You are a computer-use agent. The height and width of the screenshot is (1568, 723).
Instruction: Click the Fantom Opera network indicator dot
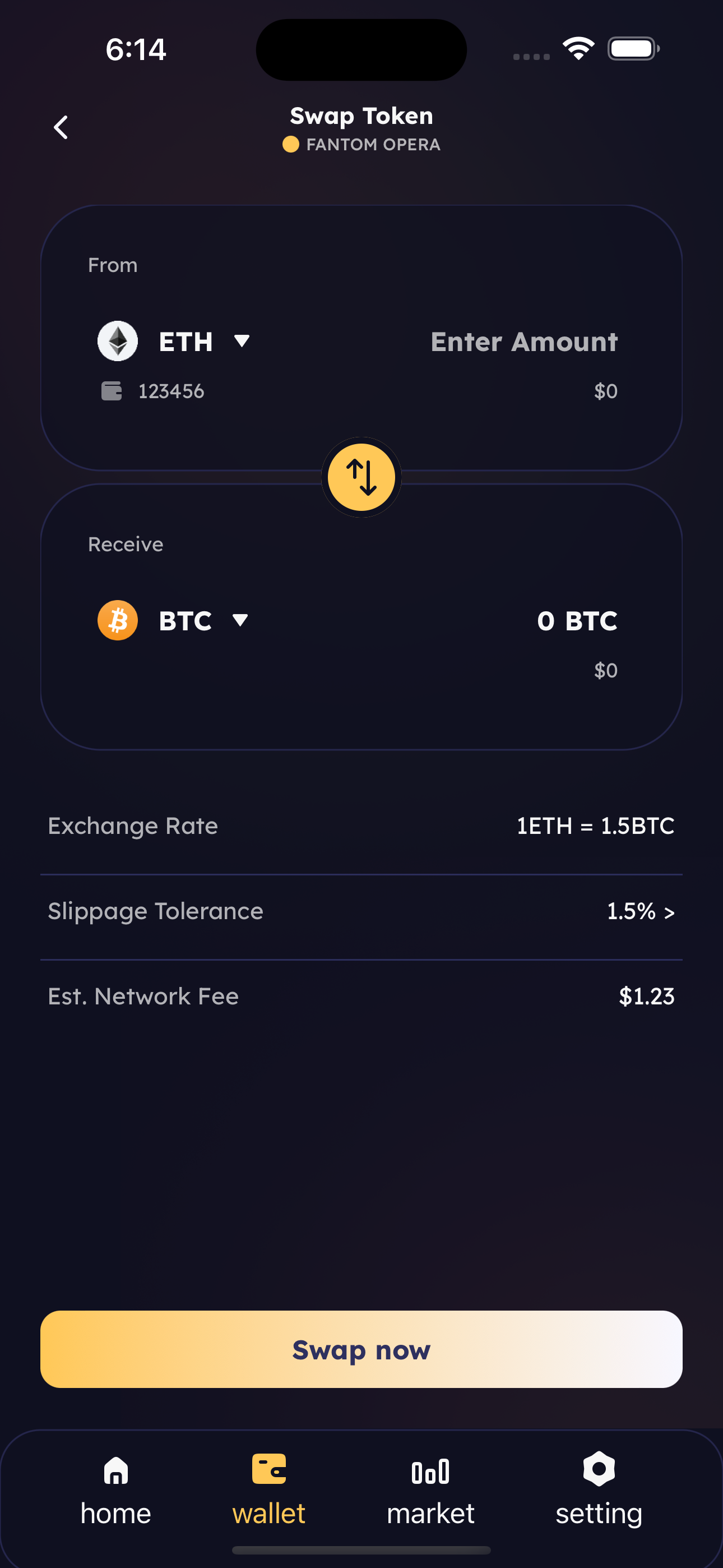click(x=290, y=144)
